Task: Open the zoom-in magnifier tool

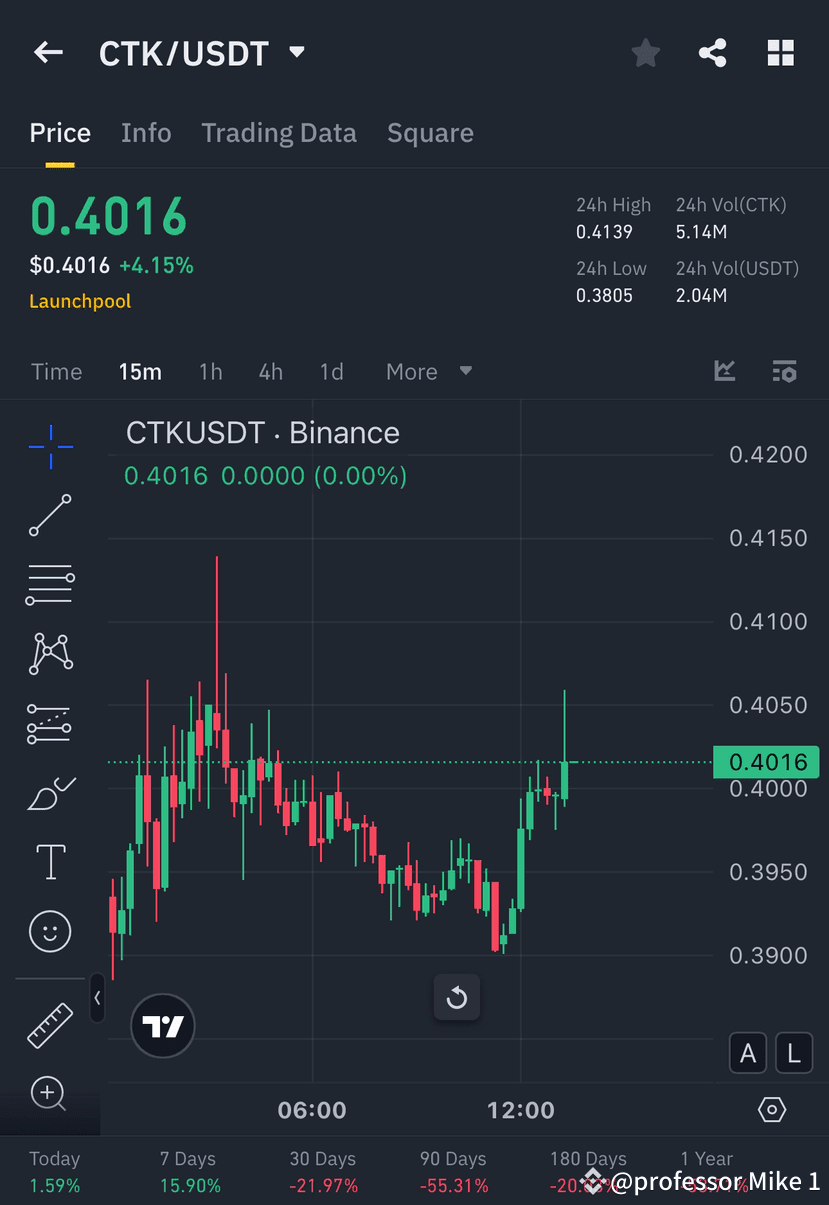Action: click(49, 1094)
